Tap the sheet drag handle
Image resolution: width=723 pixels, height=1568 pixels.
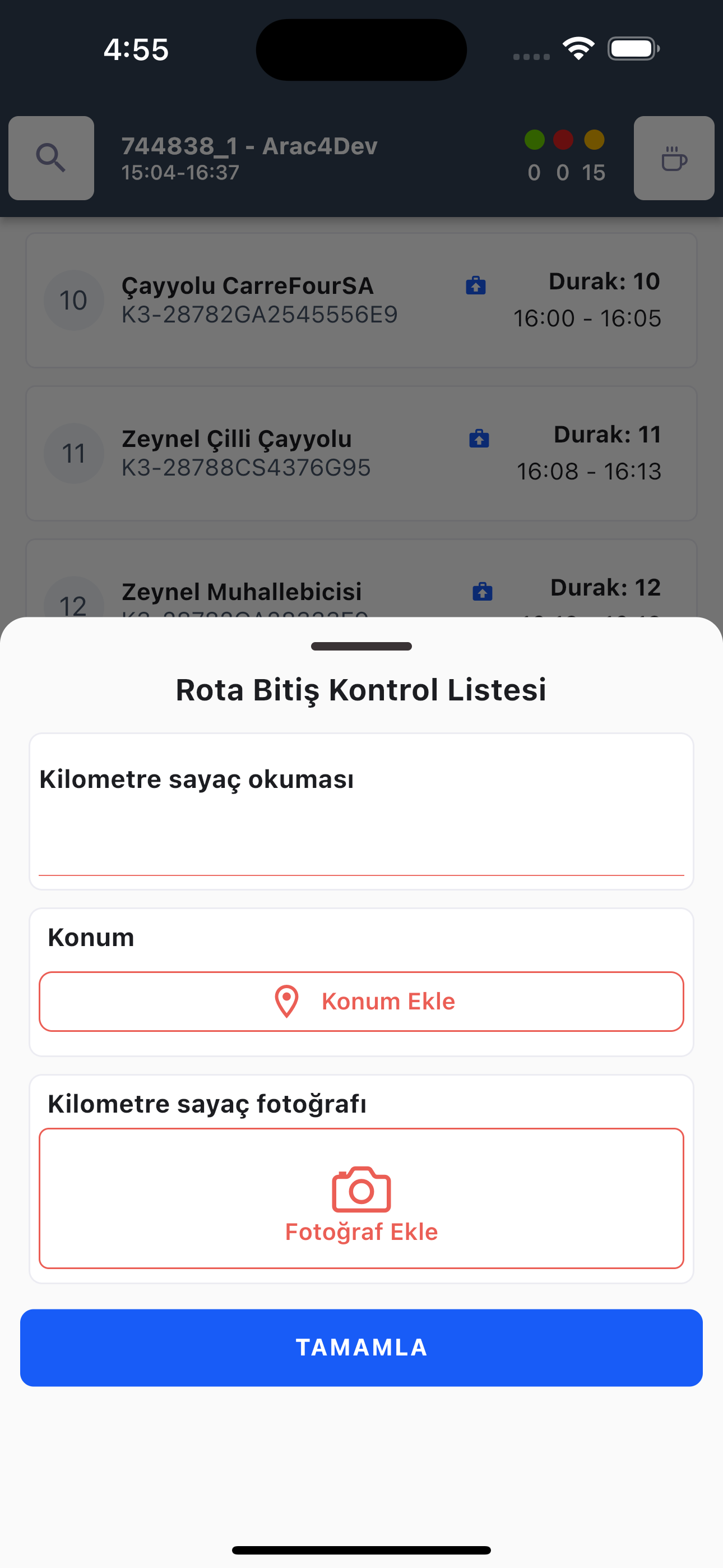[x=361, y=647]
